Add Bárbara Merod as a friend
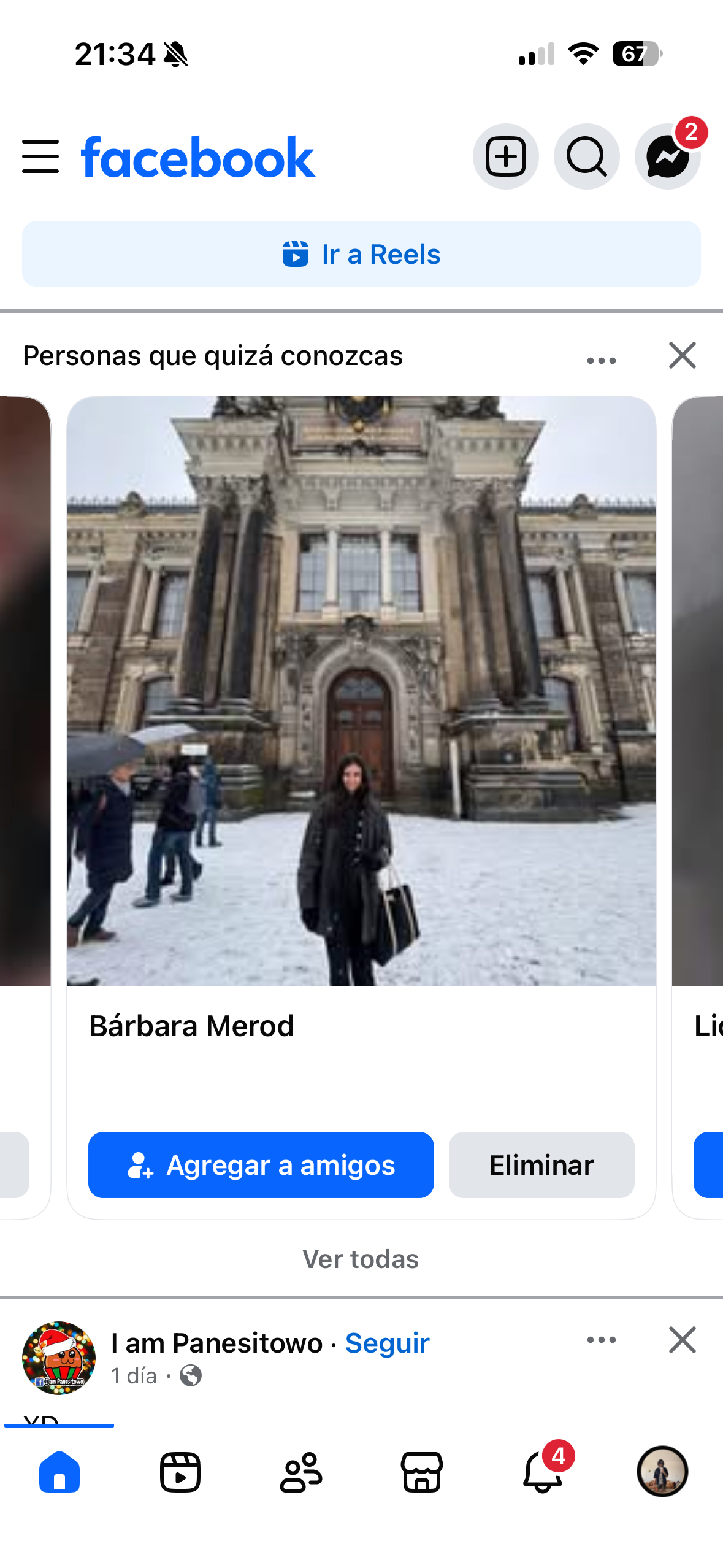The image size is (723, 1568). 261,1165
